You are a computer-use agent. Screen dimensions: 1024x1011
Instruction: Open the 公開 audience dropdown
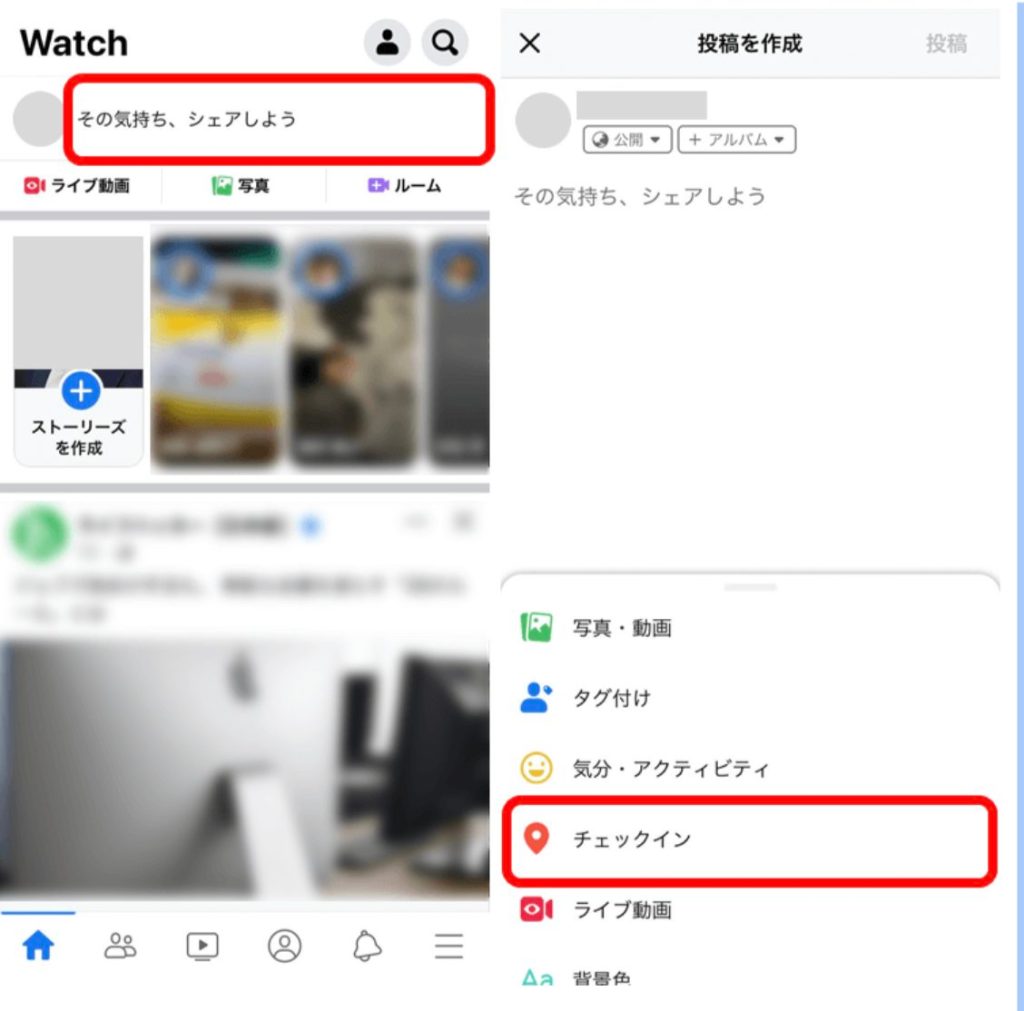[x=628, y=140]
